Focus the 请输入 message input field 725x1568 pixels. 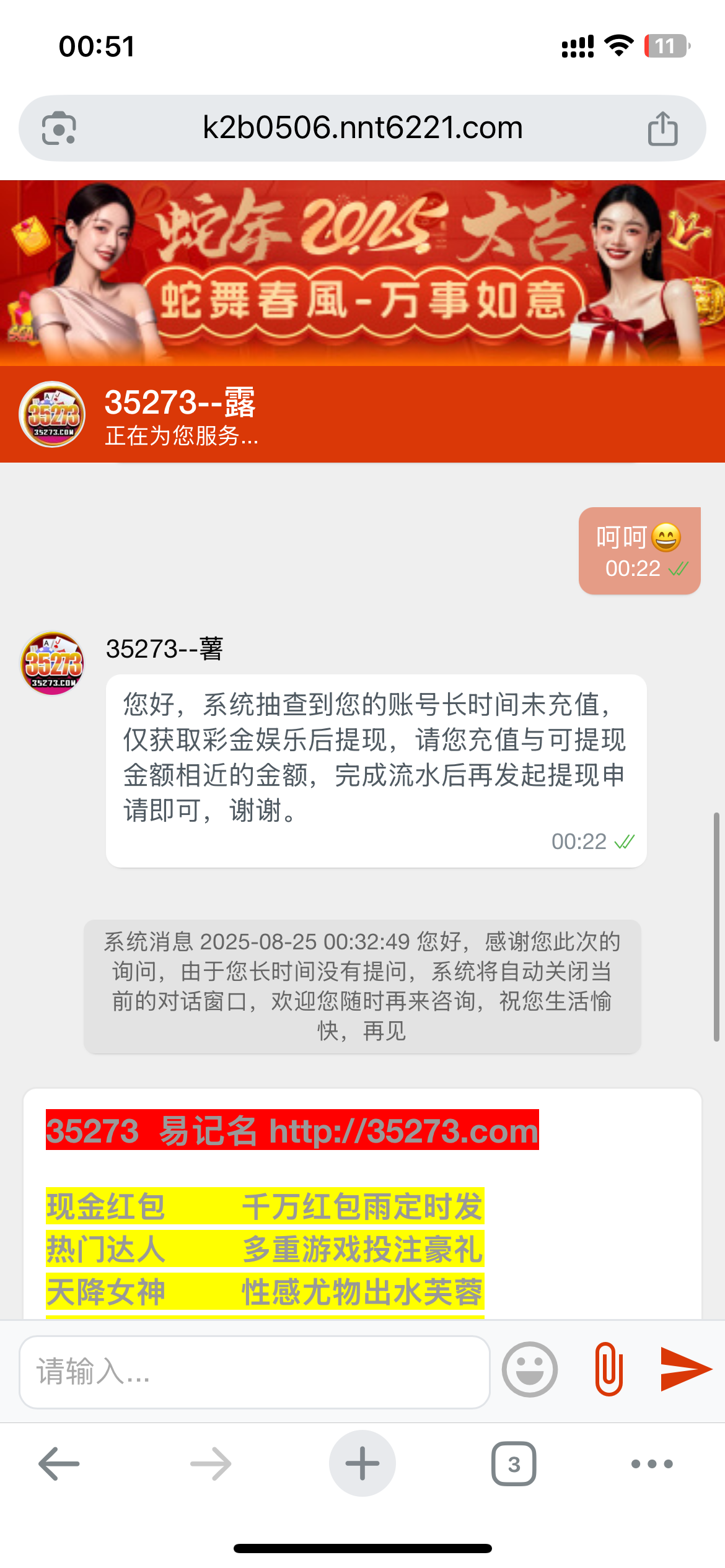click(x=254, y=1372)
